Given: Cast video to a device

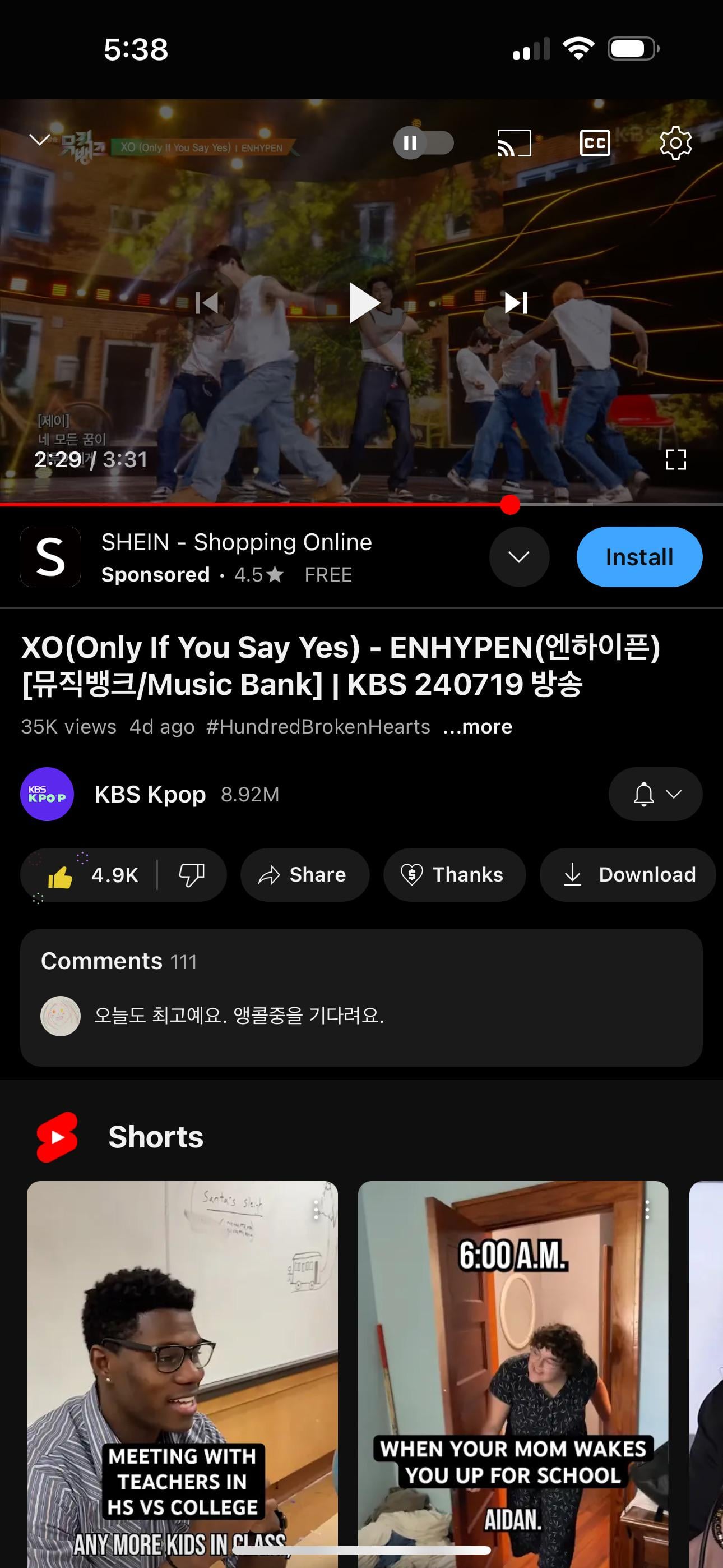Looking at the screenshot, I should 515,143.
